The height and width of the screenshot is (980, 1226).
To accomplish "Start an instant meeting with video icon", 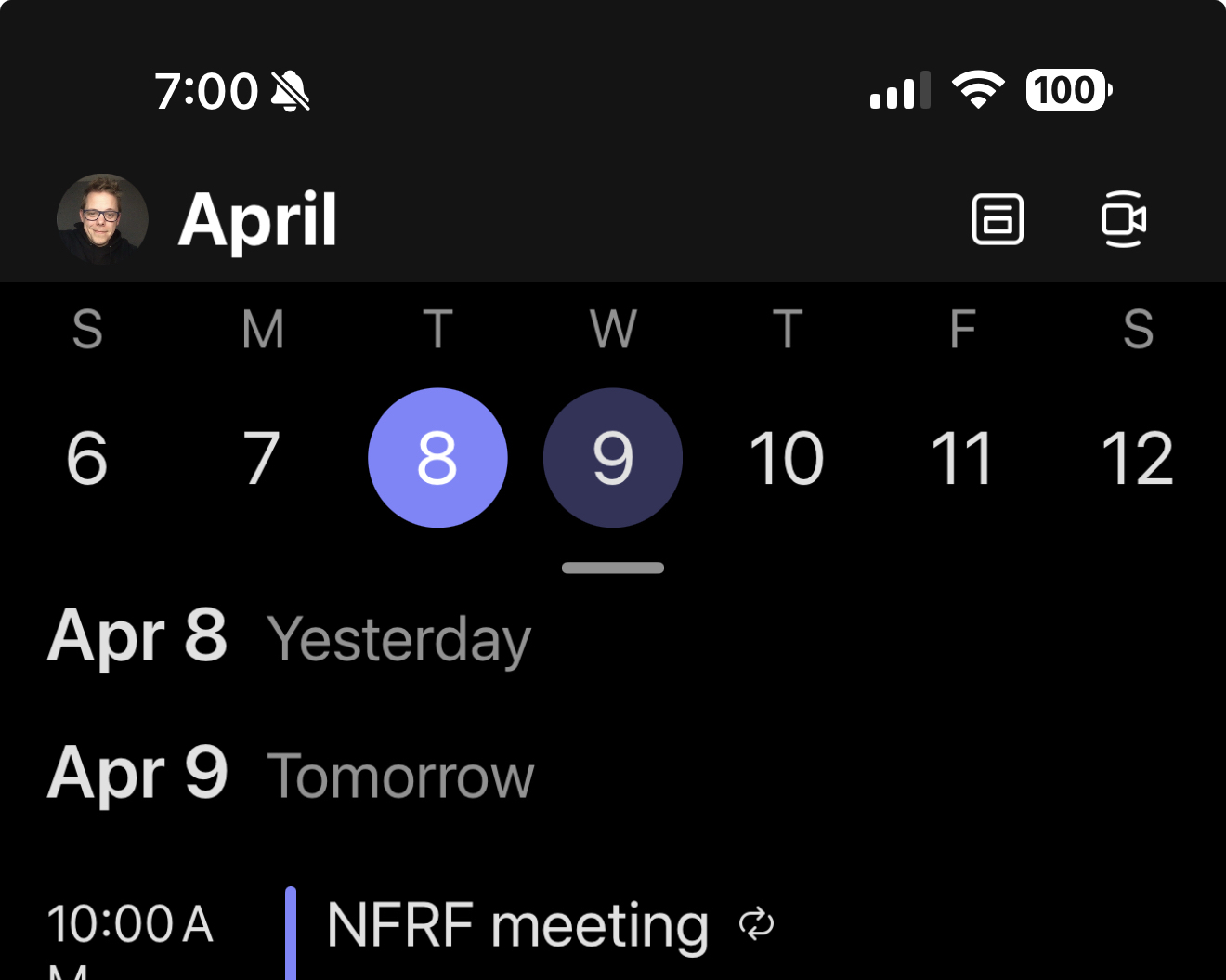I will (1123, 219).
